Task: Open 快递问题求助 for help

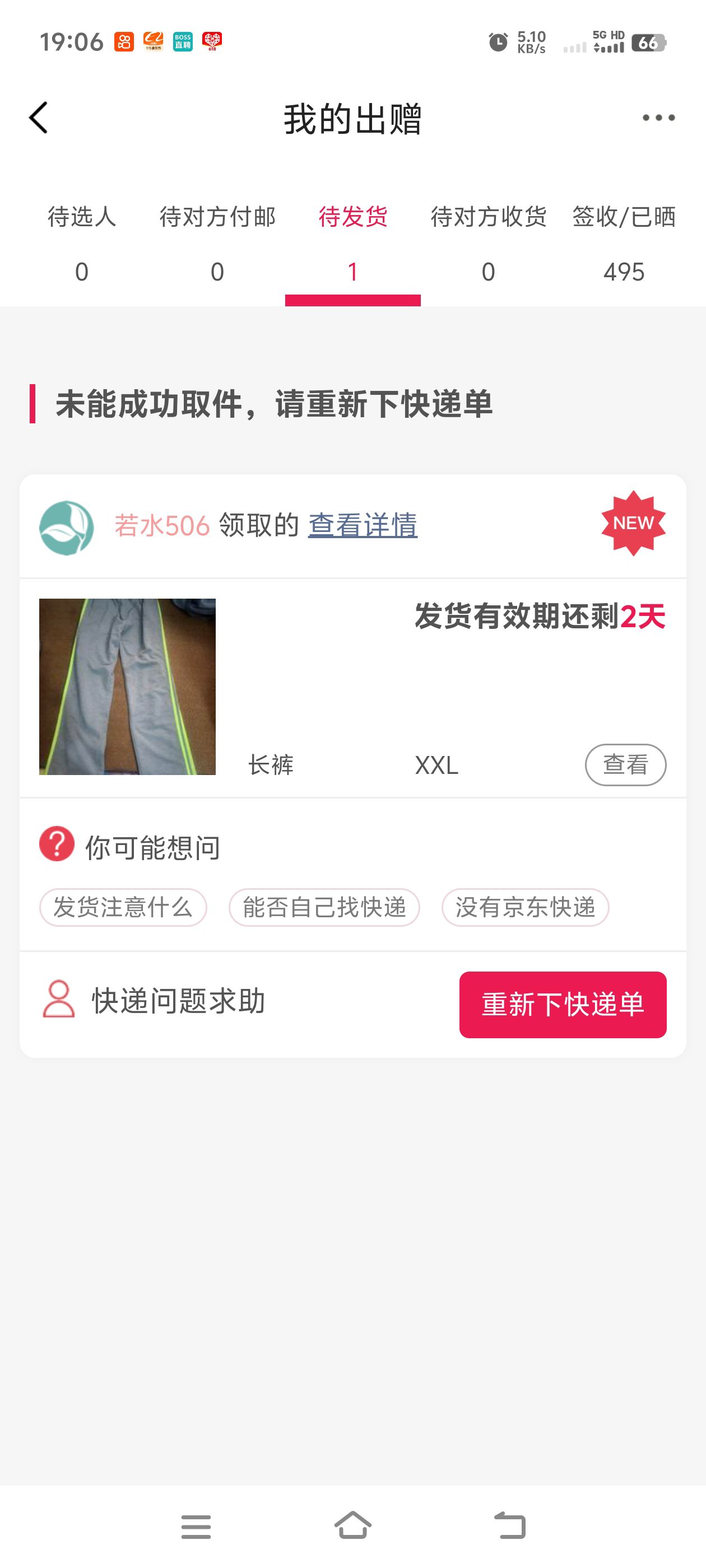Action: click(154, 1000)
